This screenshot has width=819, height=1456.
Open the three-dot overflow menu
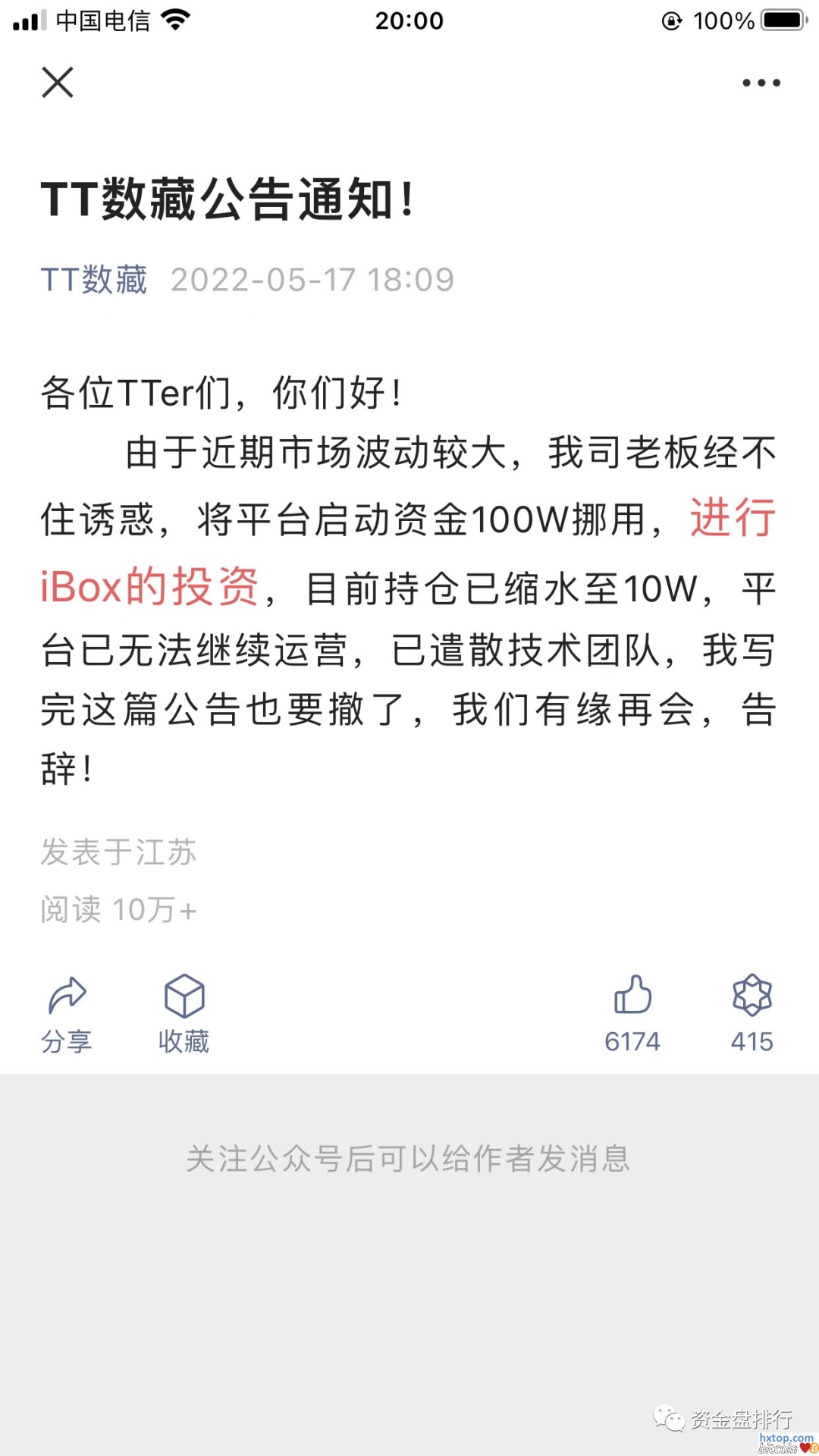761,83
